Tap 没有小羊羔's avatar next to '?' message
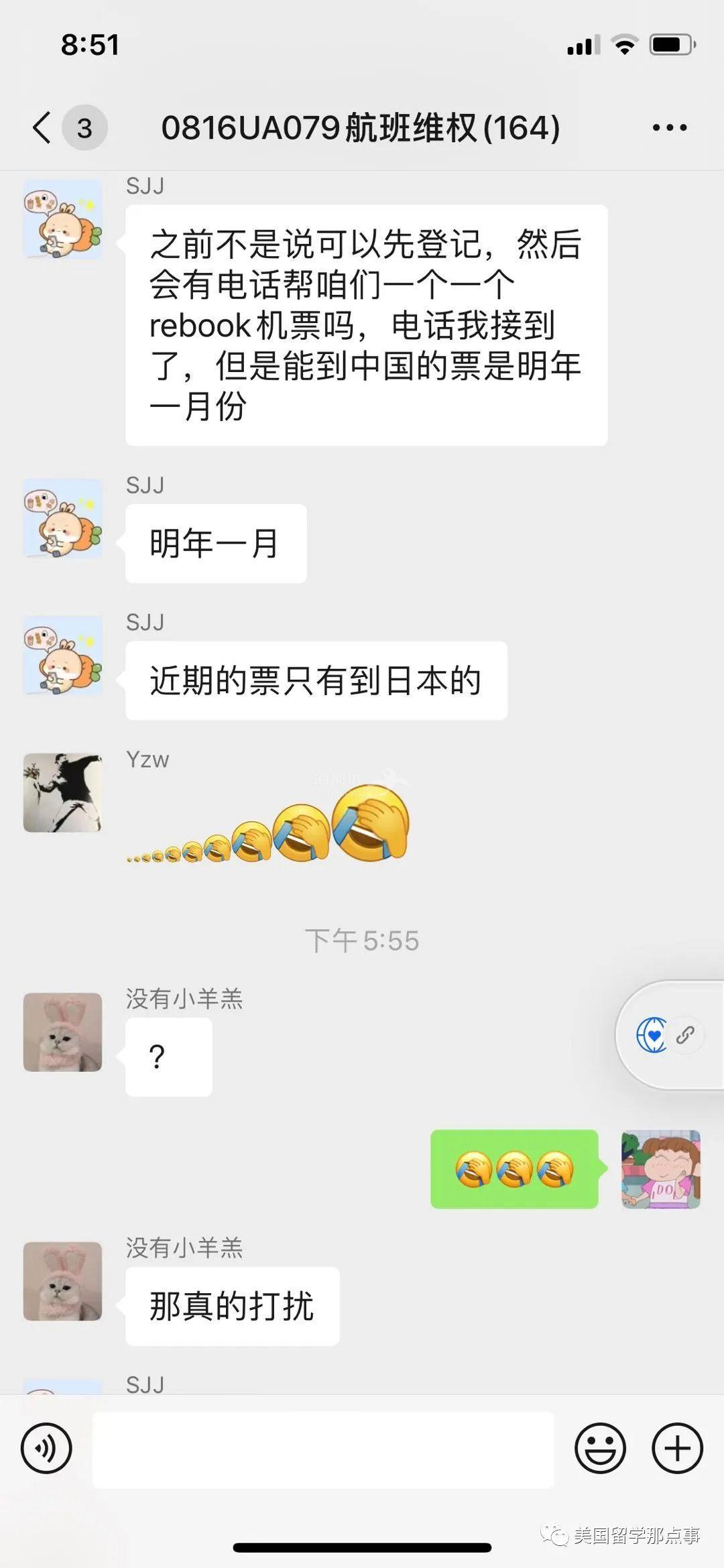The width and height of the screenshot is (724, 1568). tap(62, 1032)
